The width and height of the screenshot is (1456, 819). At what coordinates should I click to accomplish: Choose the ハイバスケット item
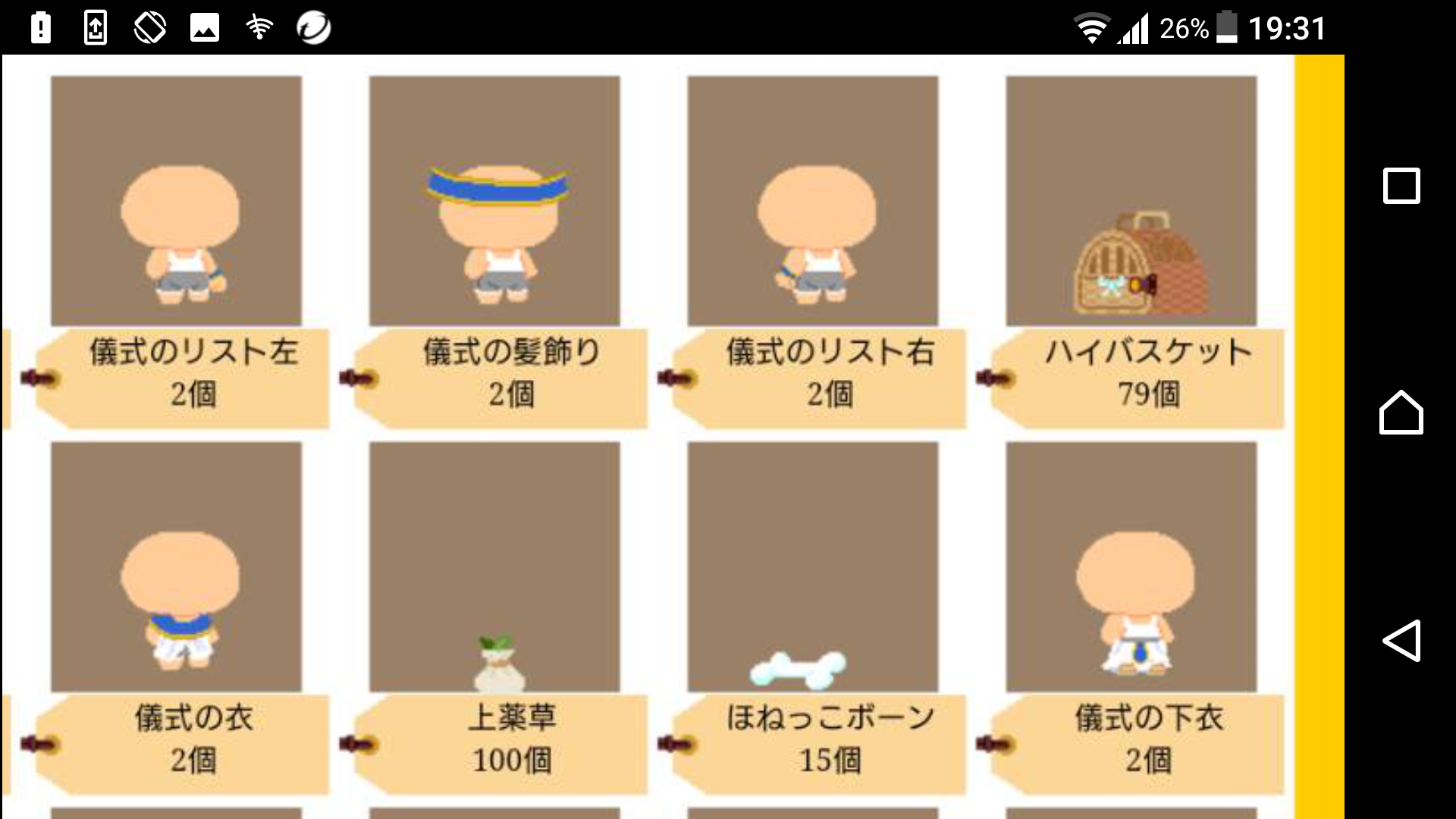coord(1131,202)
